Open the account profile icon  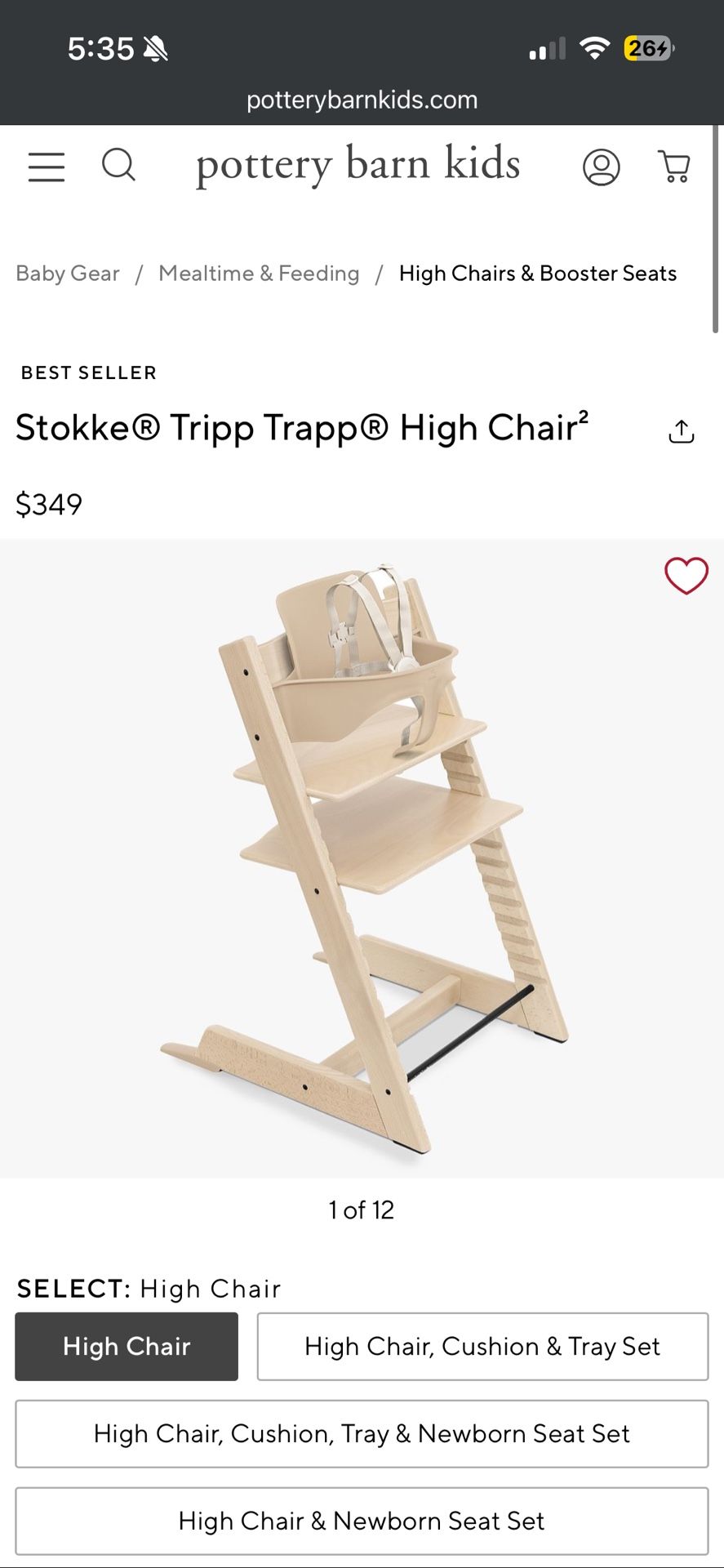(x=602, y=167)
